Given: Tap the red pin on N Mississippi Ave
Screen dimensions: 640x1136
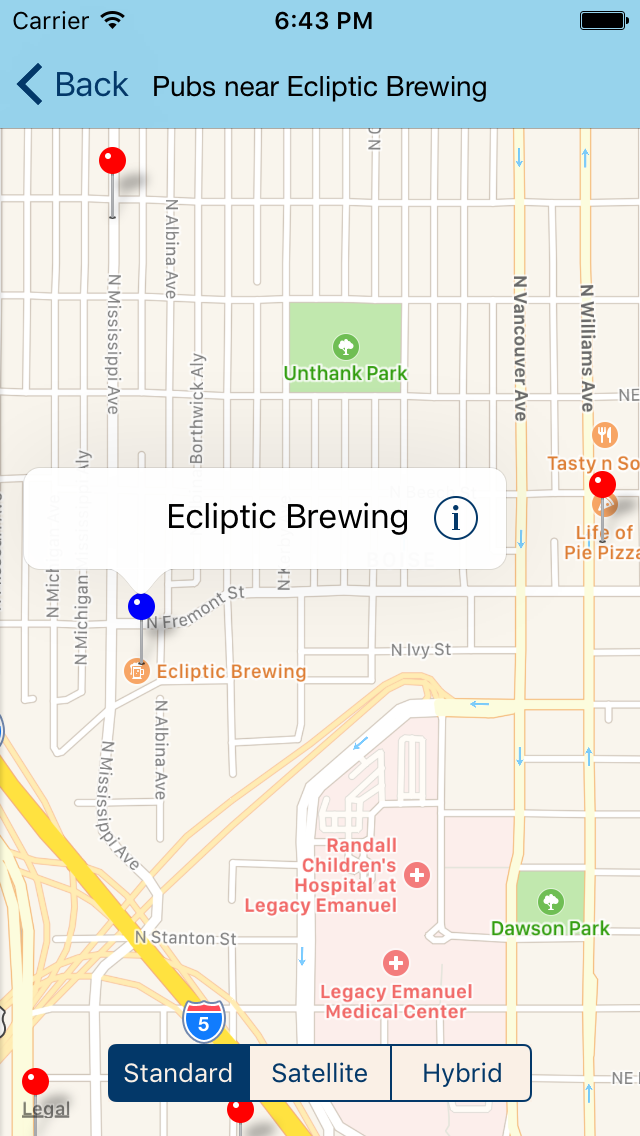Looking at the screenshot, I should (x=113, y=160).
